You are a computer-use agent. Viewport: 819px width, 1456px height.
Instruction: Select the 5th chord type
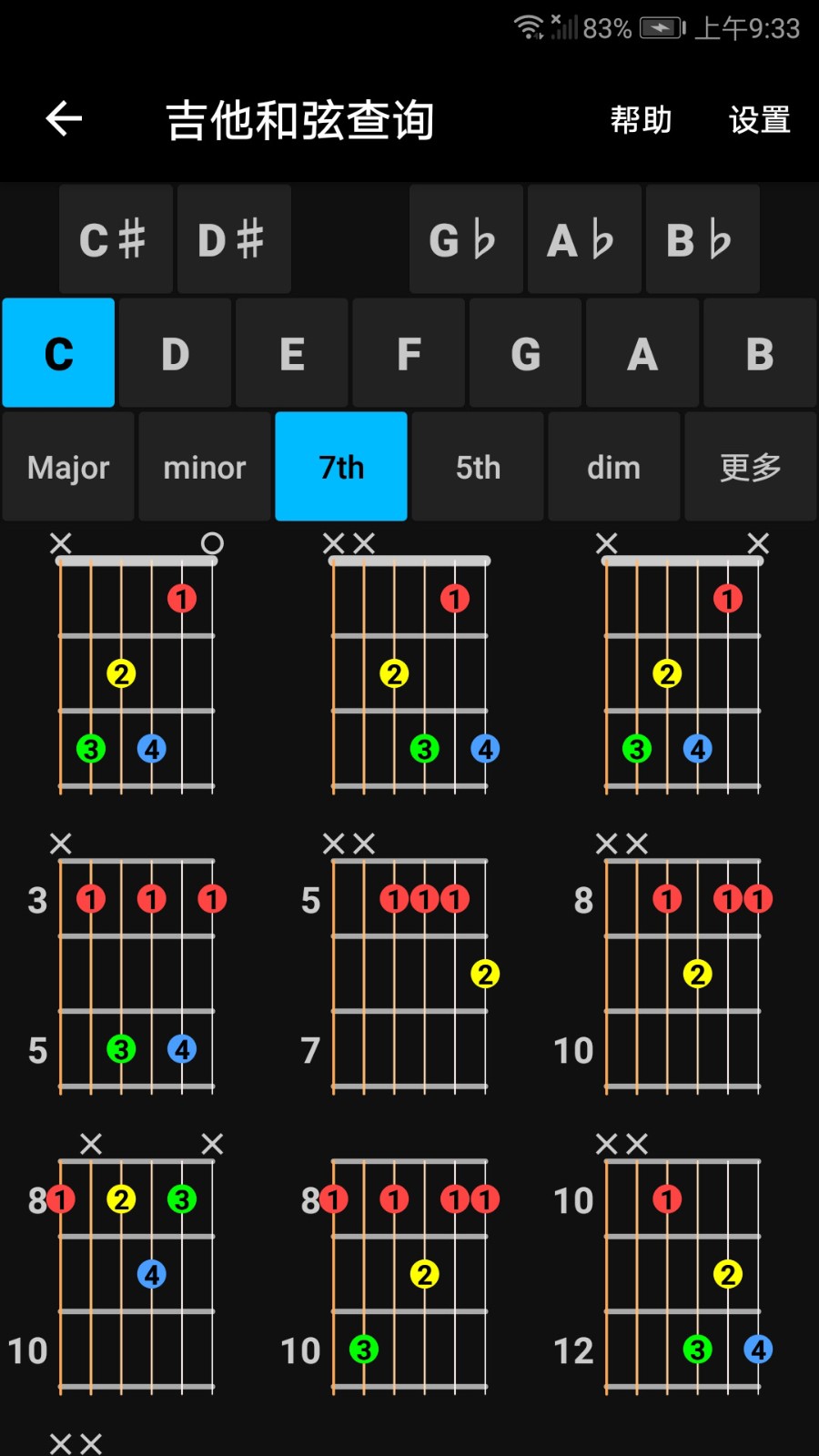(477, 466)
